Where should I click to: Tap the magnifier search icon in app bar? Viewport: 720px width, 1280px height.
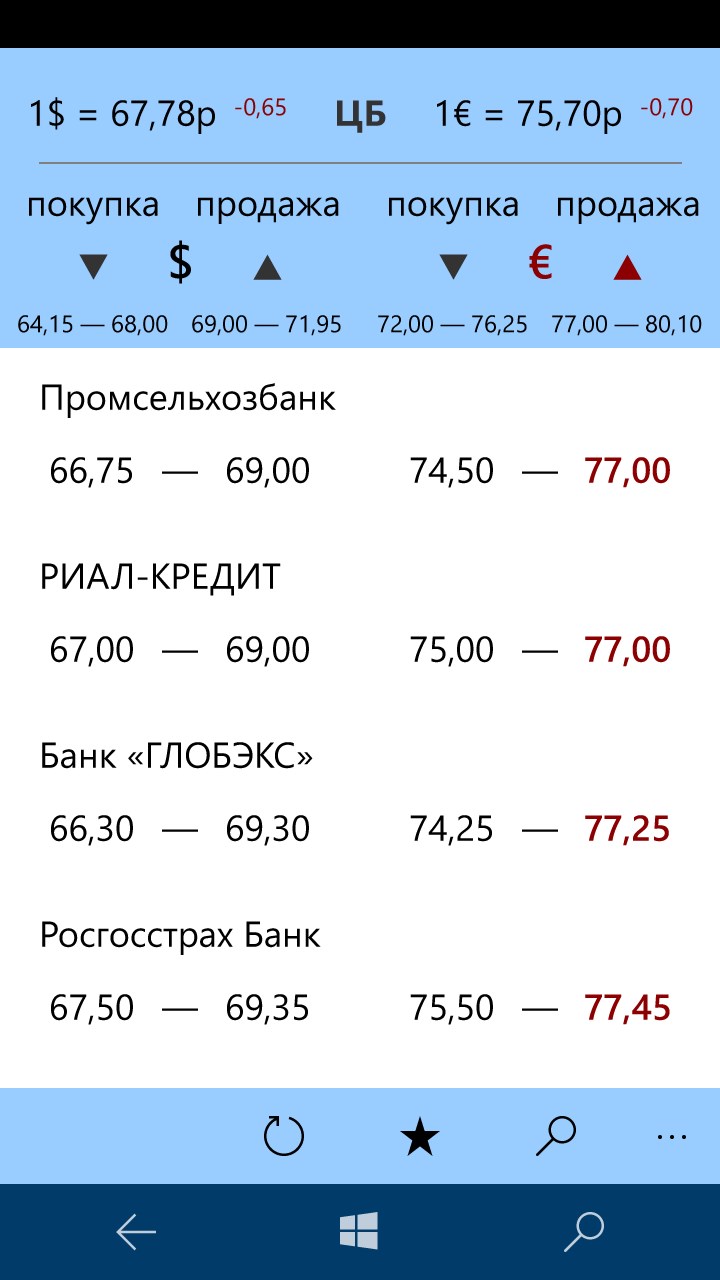(556, 1135)
